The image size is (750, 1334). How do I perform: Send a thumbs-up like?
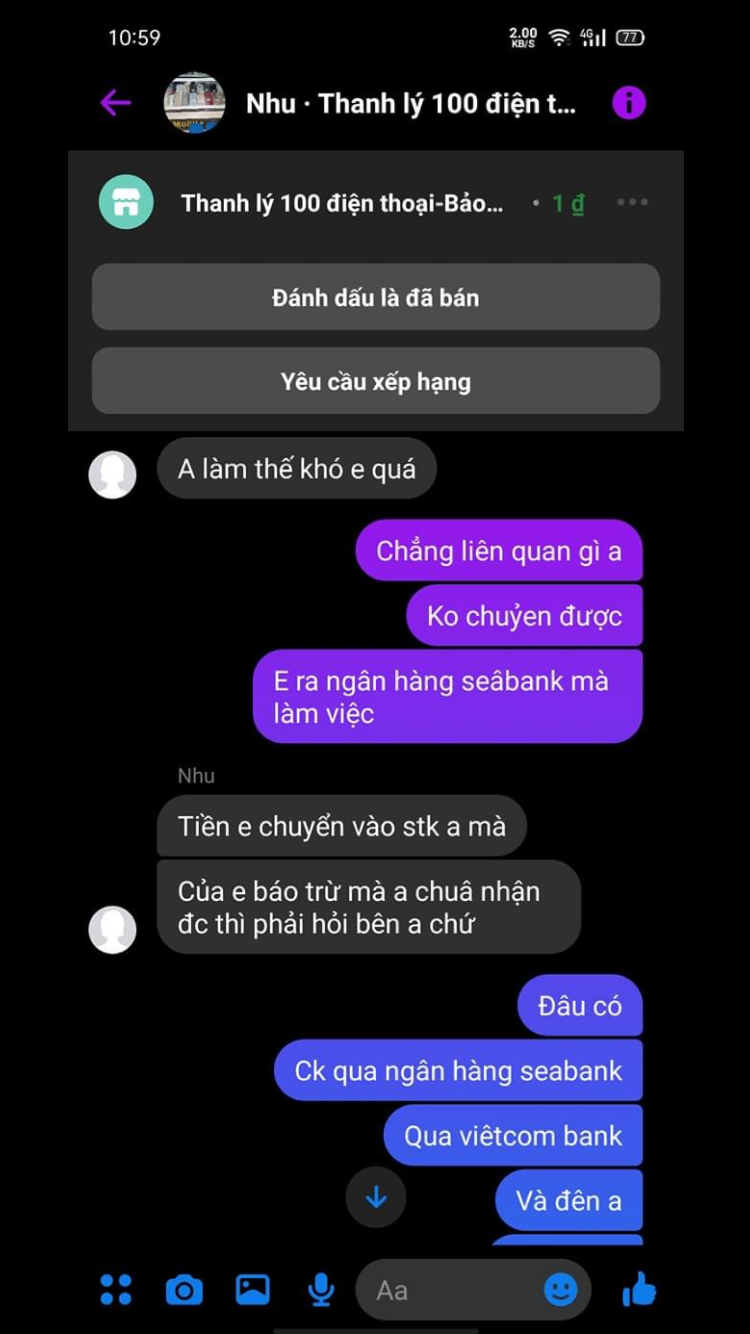click(639, 1290)
